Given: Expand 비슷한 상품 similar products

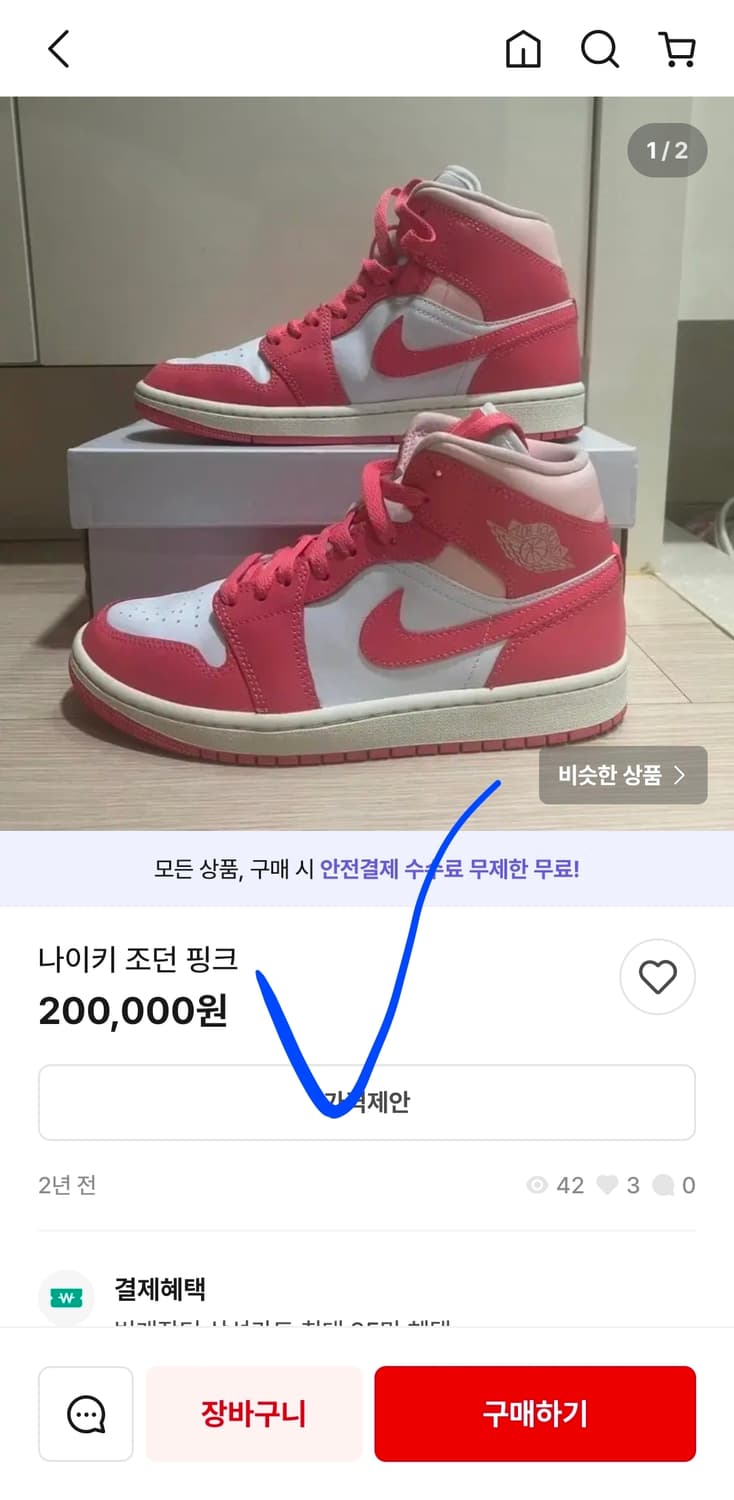Looking at the screenshot, I should click(622, 774).
